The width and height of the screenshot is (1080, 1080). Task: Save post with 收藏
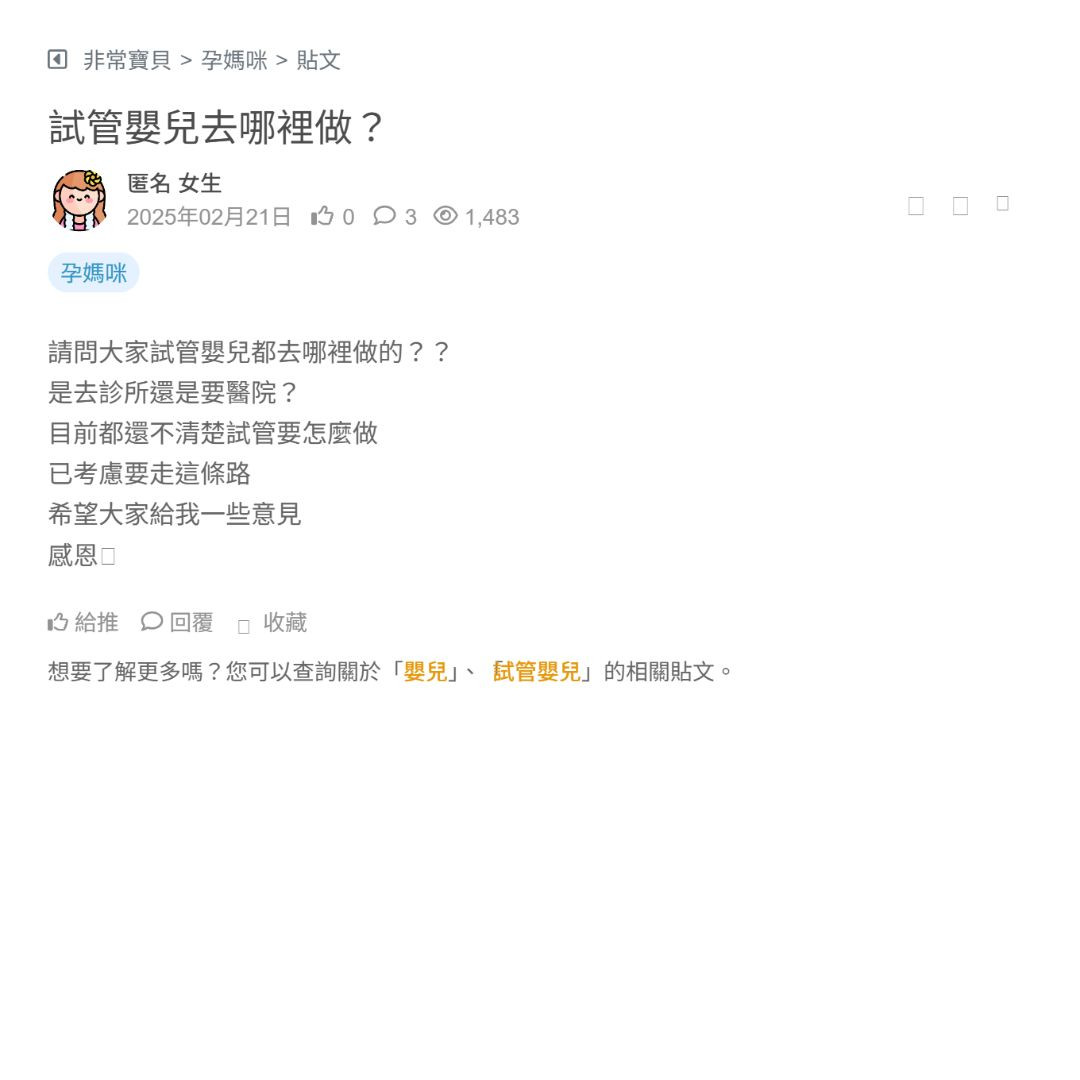coord(273,623)
